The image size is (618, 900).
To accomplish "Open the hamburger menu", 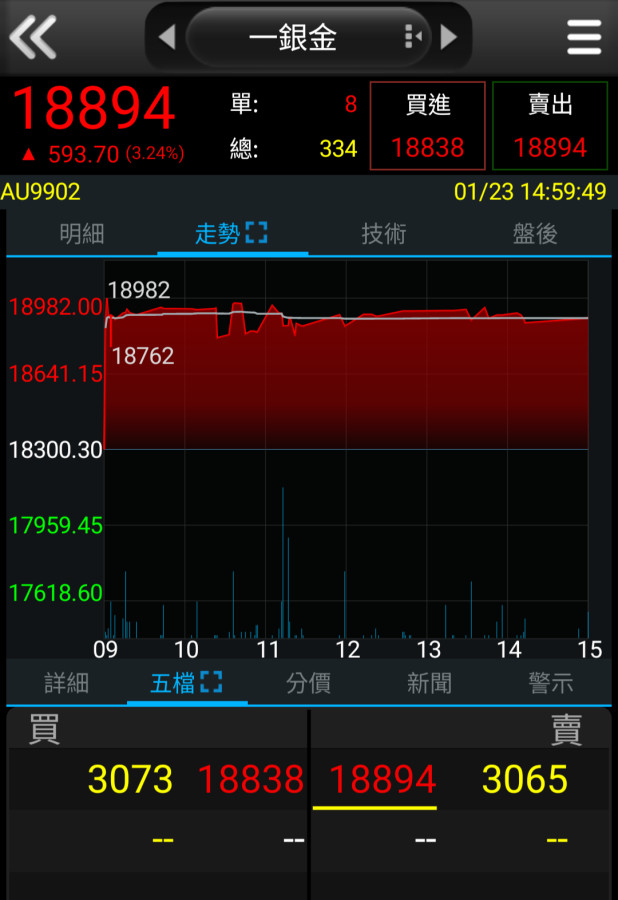I will (584, 38).
